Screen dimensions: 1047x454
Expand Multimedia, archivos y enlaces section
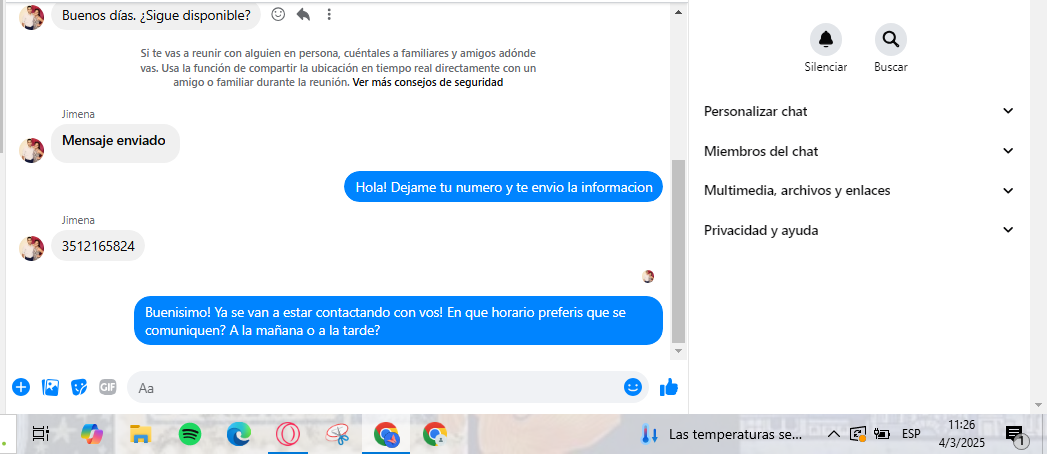tap(859, 190)
